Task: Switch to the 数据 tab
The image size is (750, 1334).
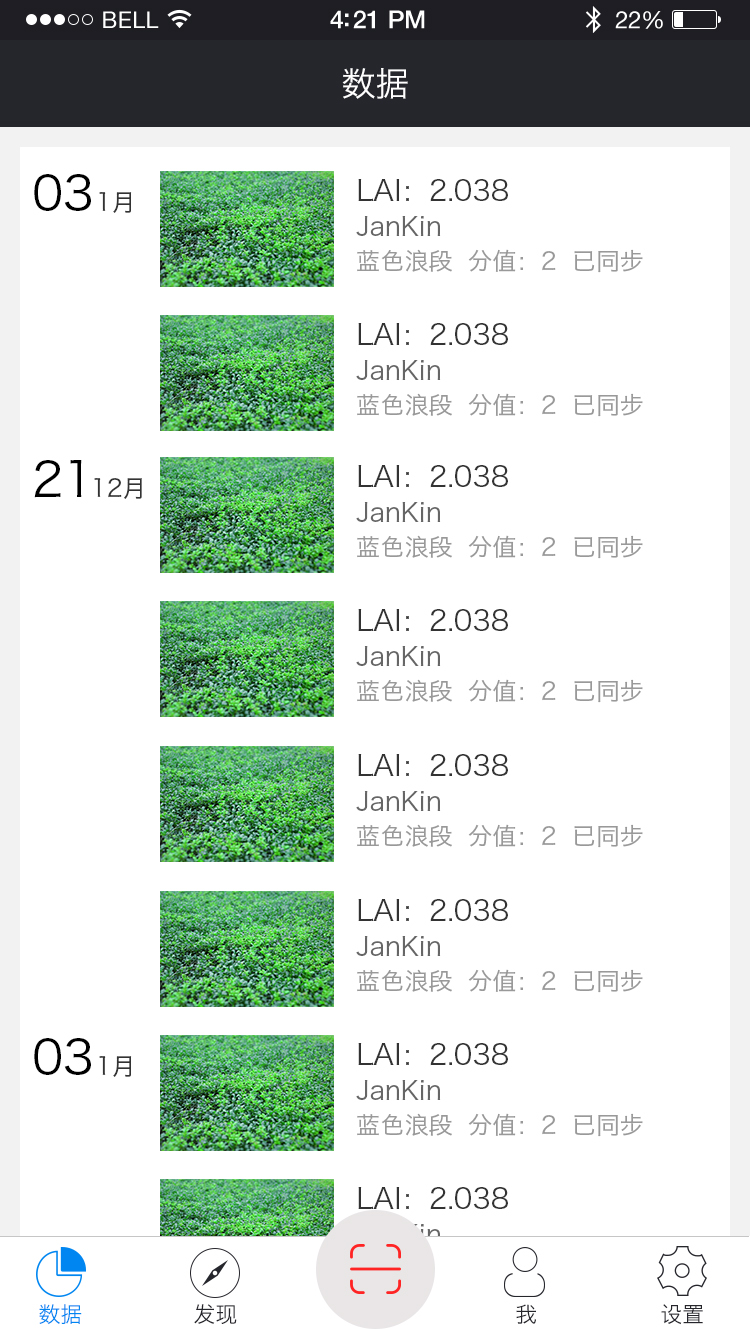Action: tap(61, 1285)
